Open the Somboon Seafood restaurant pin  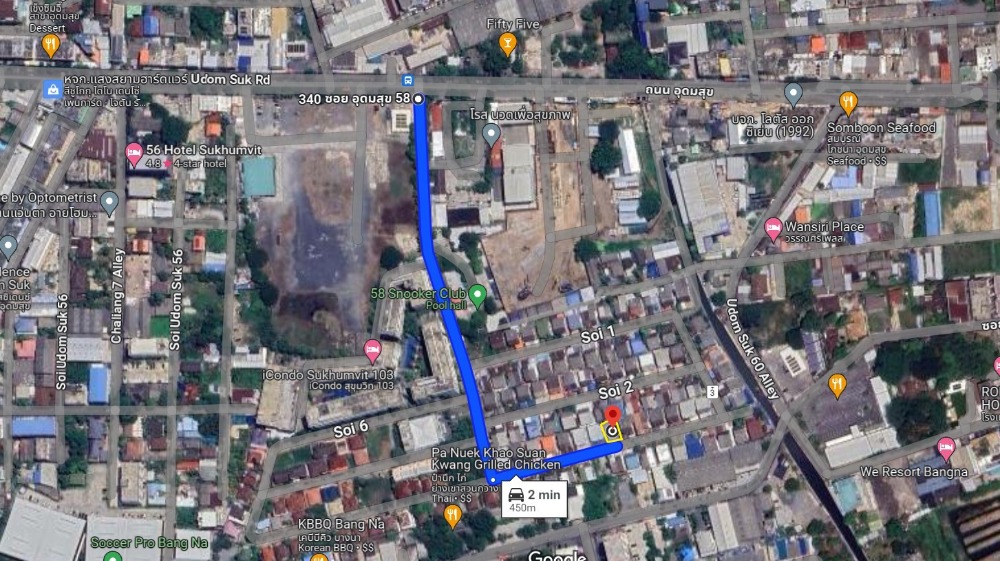(x=848, y=101)
